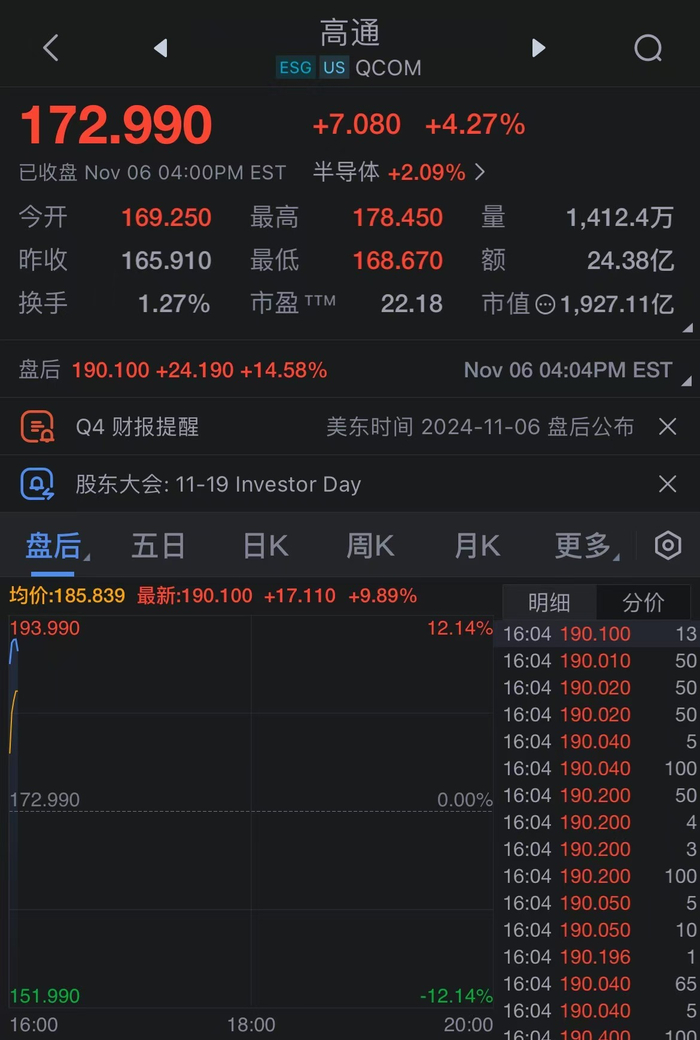Viewport: 700px width, 1040px height.
Task: Switch to the 日K chart
Action: [265, 546]
